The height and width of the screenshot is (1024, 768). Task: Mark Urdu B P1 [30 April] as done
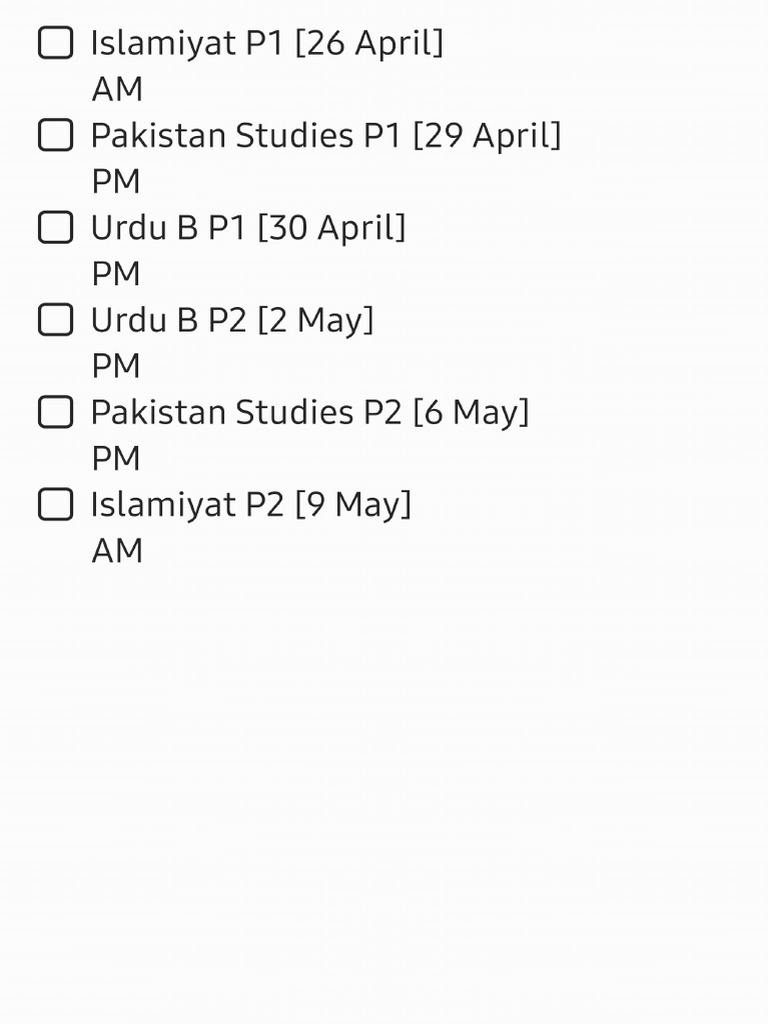(56, 228)
